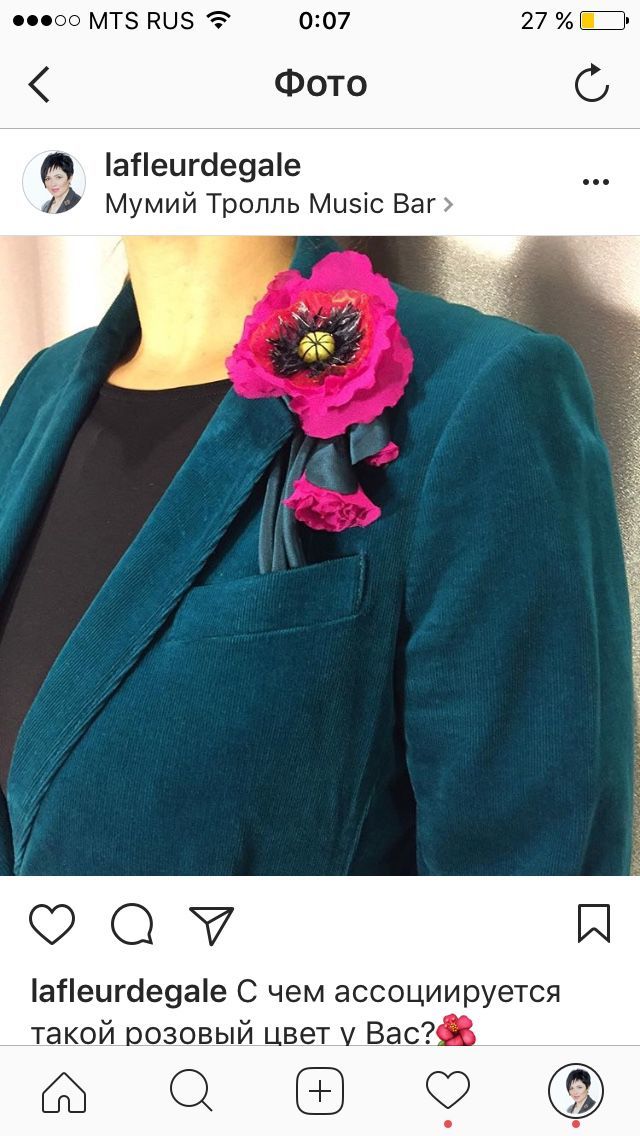Image resolution: width=640 pixels, height=1136 pixels.
Task: Comment on the post via speech bubble
Action: (132, 924)
